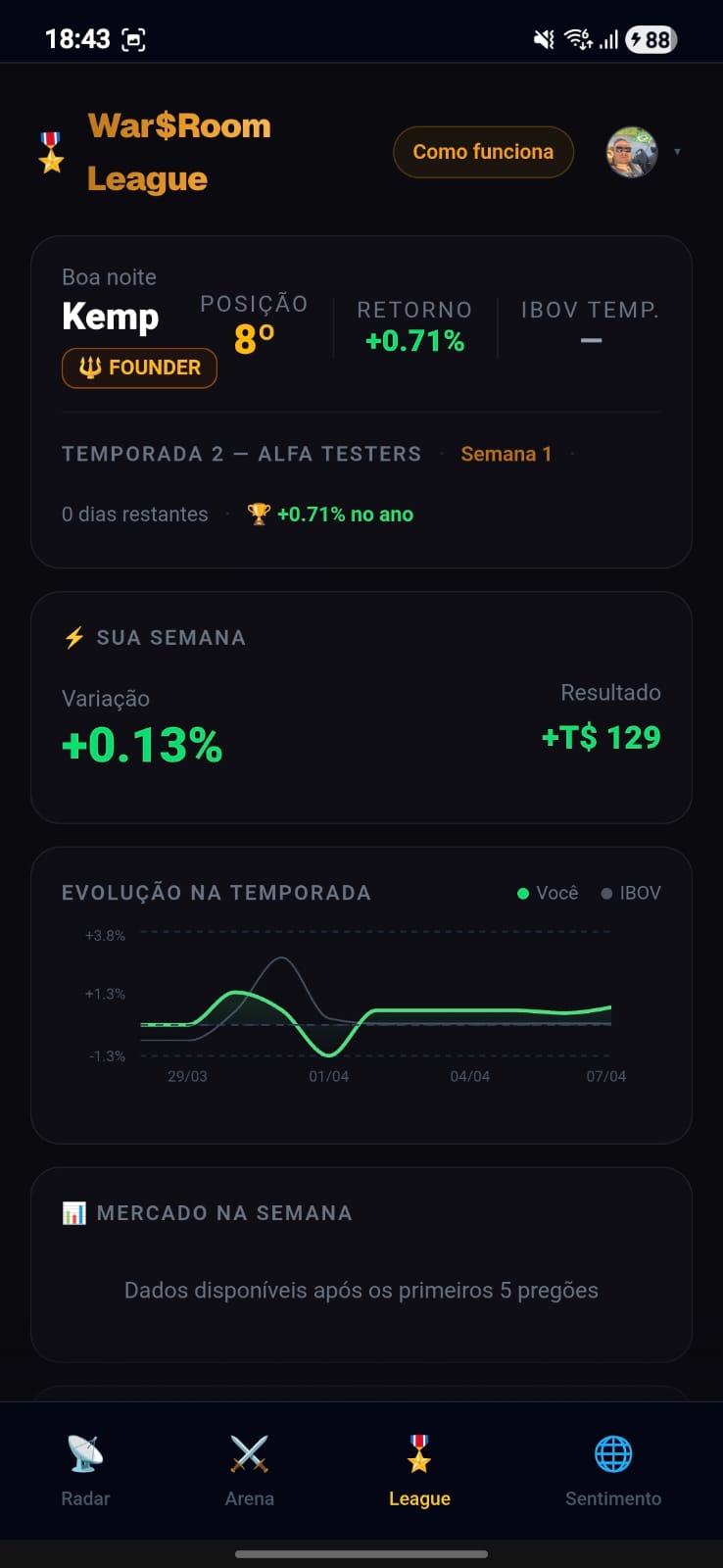
Task: Select the League tab
Action: click(x=419, y=1470)
